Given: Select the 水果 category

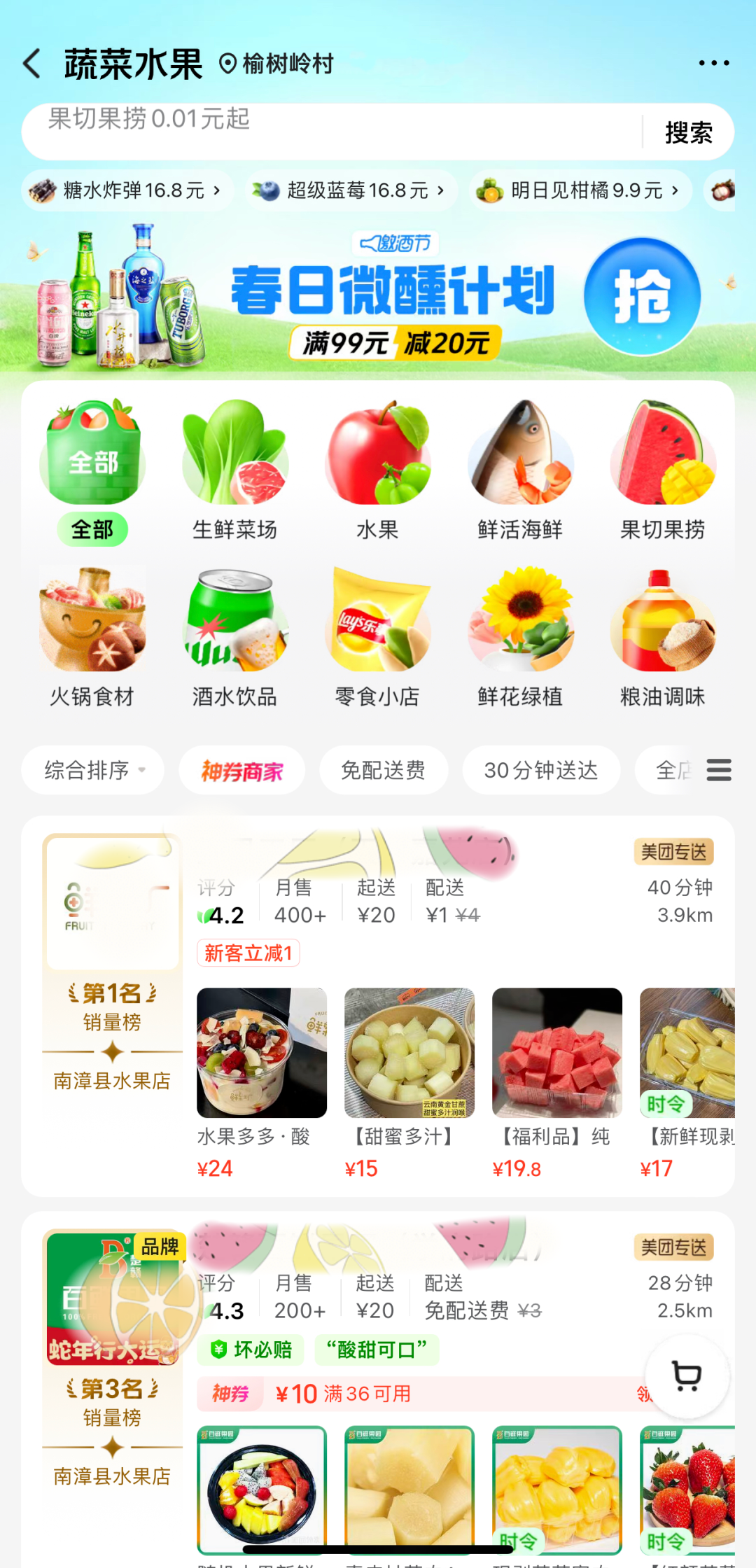Looking at the screenshot, I should coord(377,470).
